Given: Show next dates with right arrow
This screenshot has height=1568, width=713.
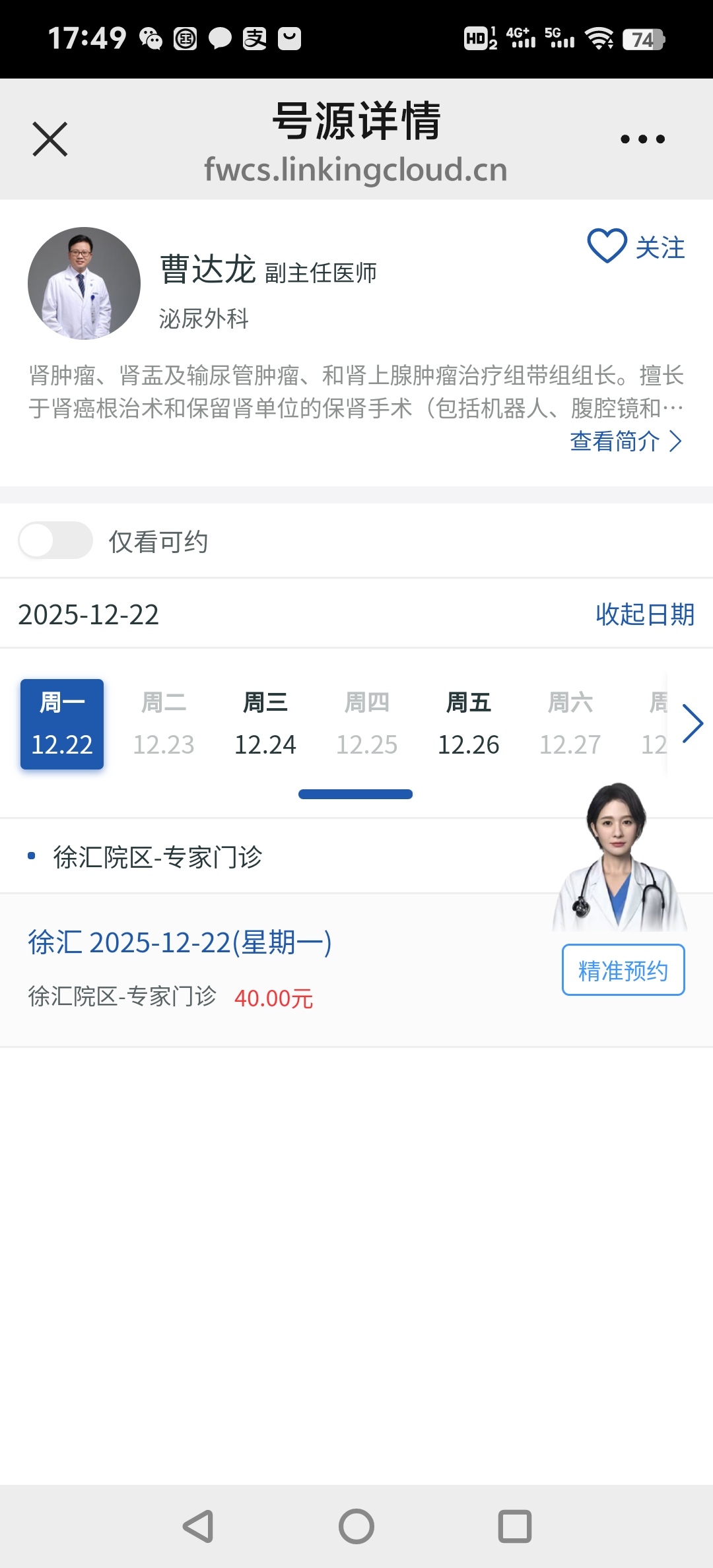Looking at the screenshot, I should point(692,724).
